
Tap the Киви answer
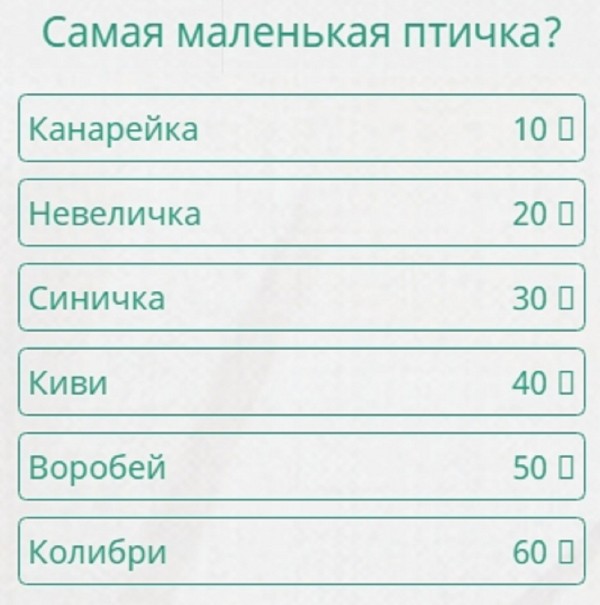click(x=300, y=382)
